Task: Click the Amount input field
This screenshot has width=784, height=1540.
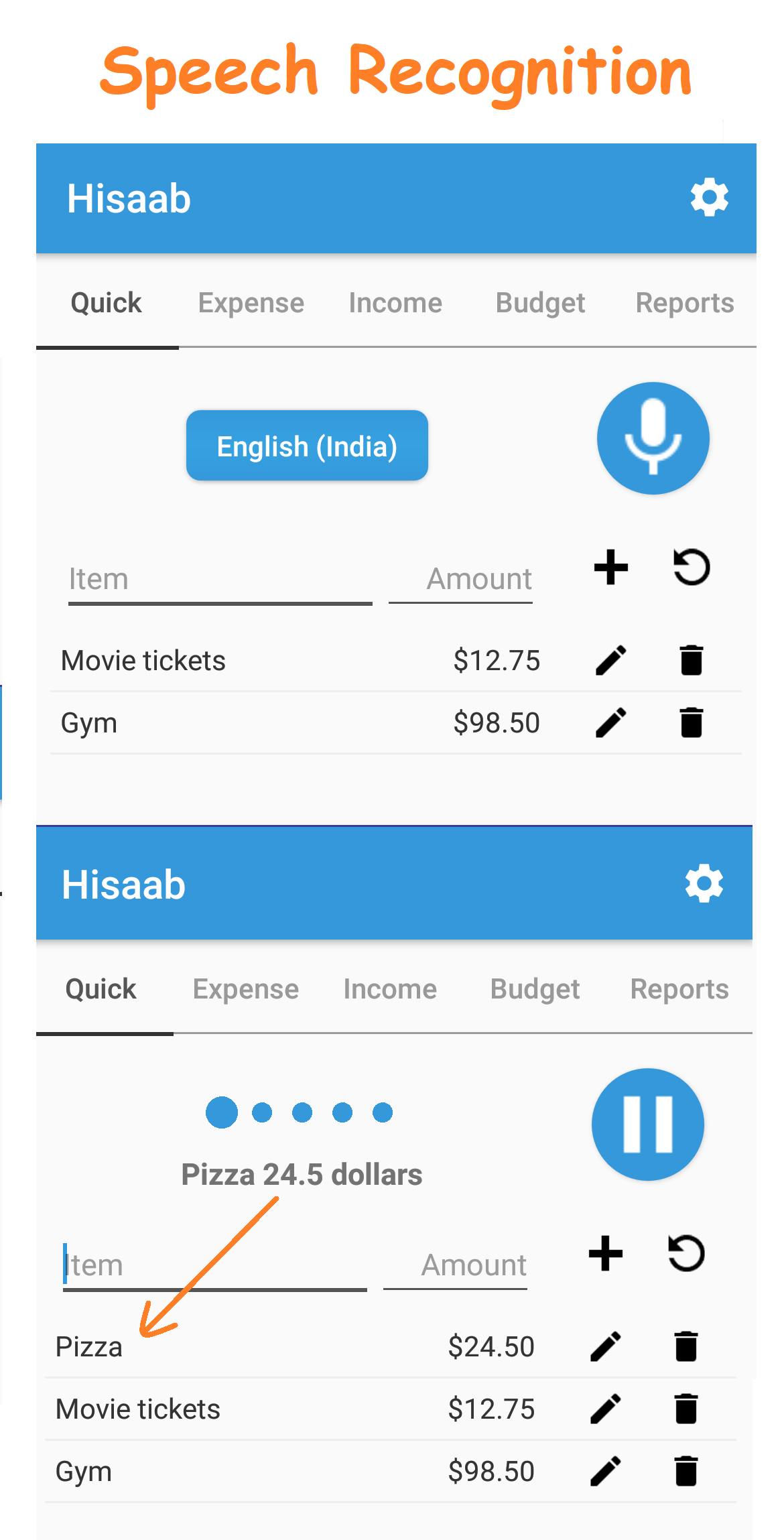Action: pos(460,578)
